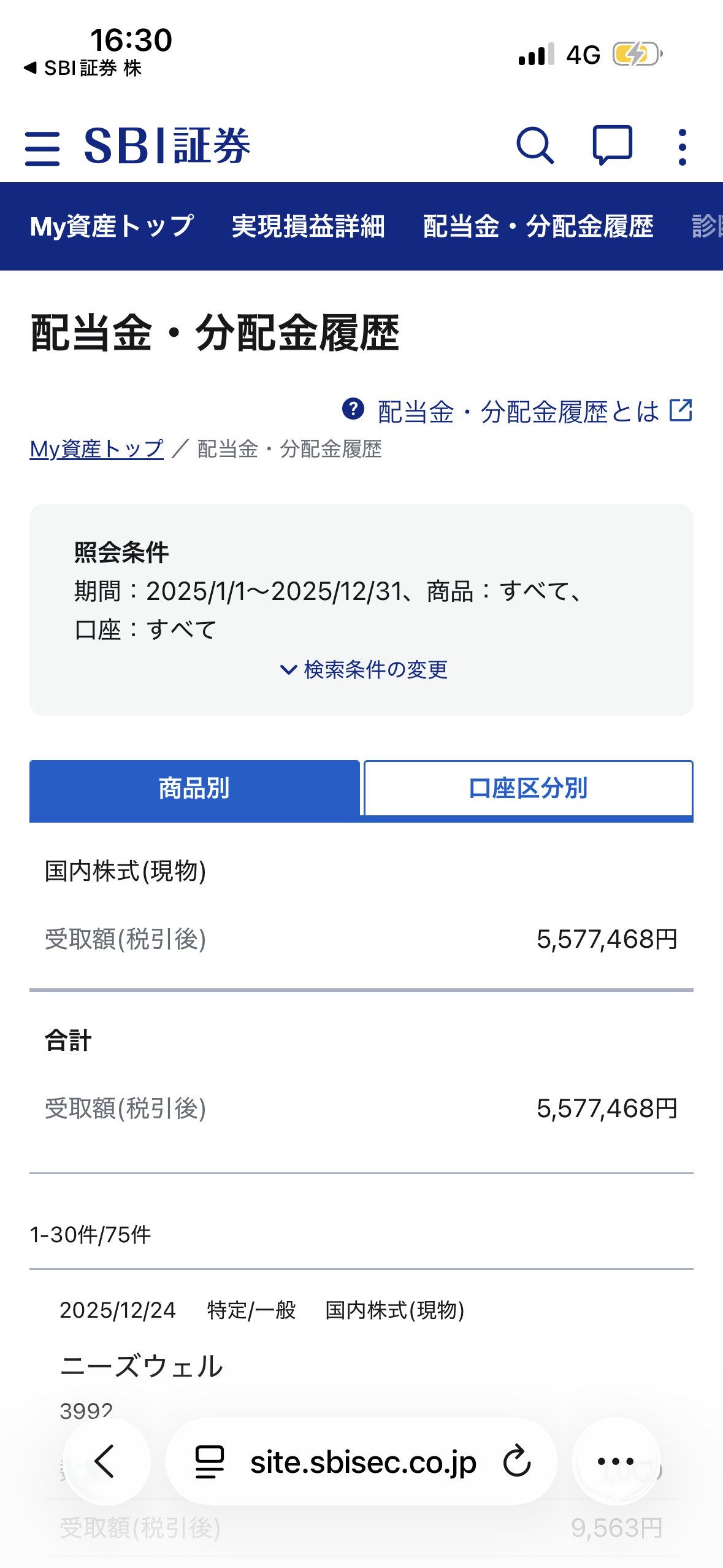
Task: Select the 配当金・分配金履歴 tab
Action: [x=538, y=226]
